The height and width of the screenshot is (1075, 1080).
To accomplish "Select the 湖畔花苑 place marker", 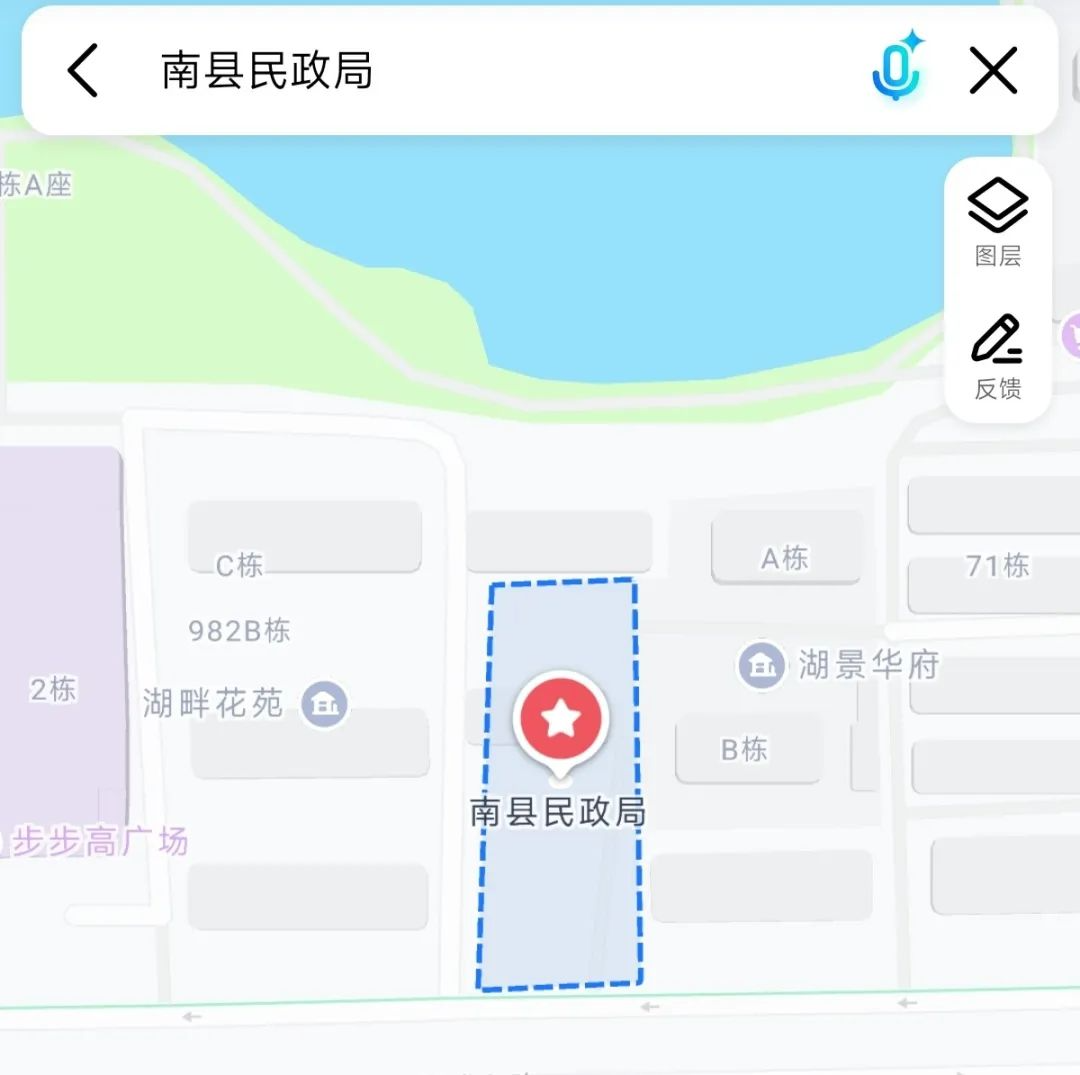I will click(x=326, y=704).
